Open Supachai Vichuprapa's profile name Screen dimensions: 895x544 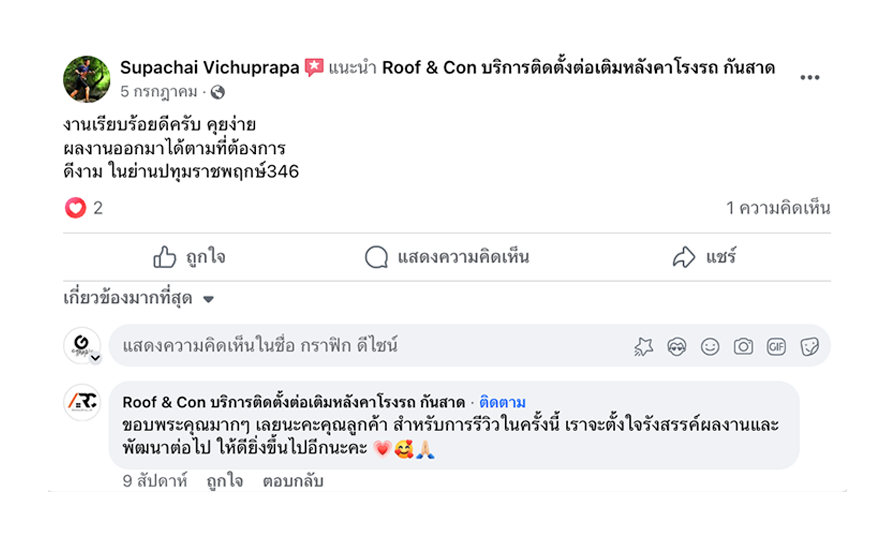[209, 68]
